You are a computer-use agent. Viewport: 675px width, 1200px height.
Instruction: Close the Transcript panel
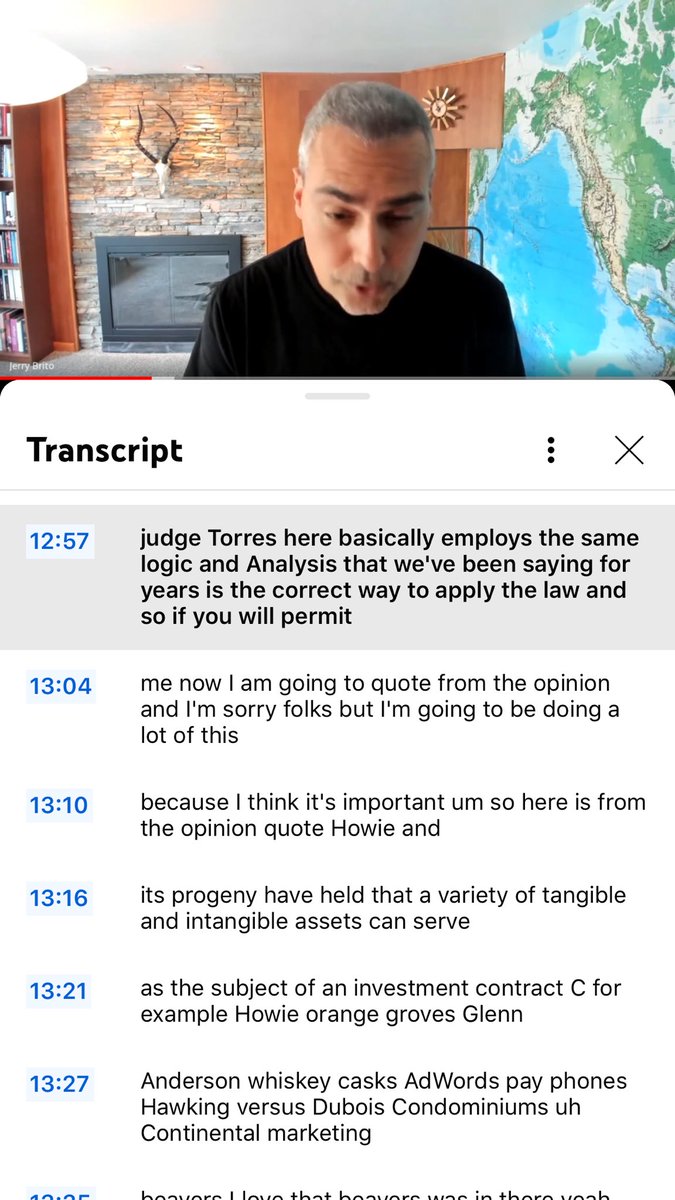click(629, 450)
